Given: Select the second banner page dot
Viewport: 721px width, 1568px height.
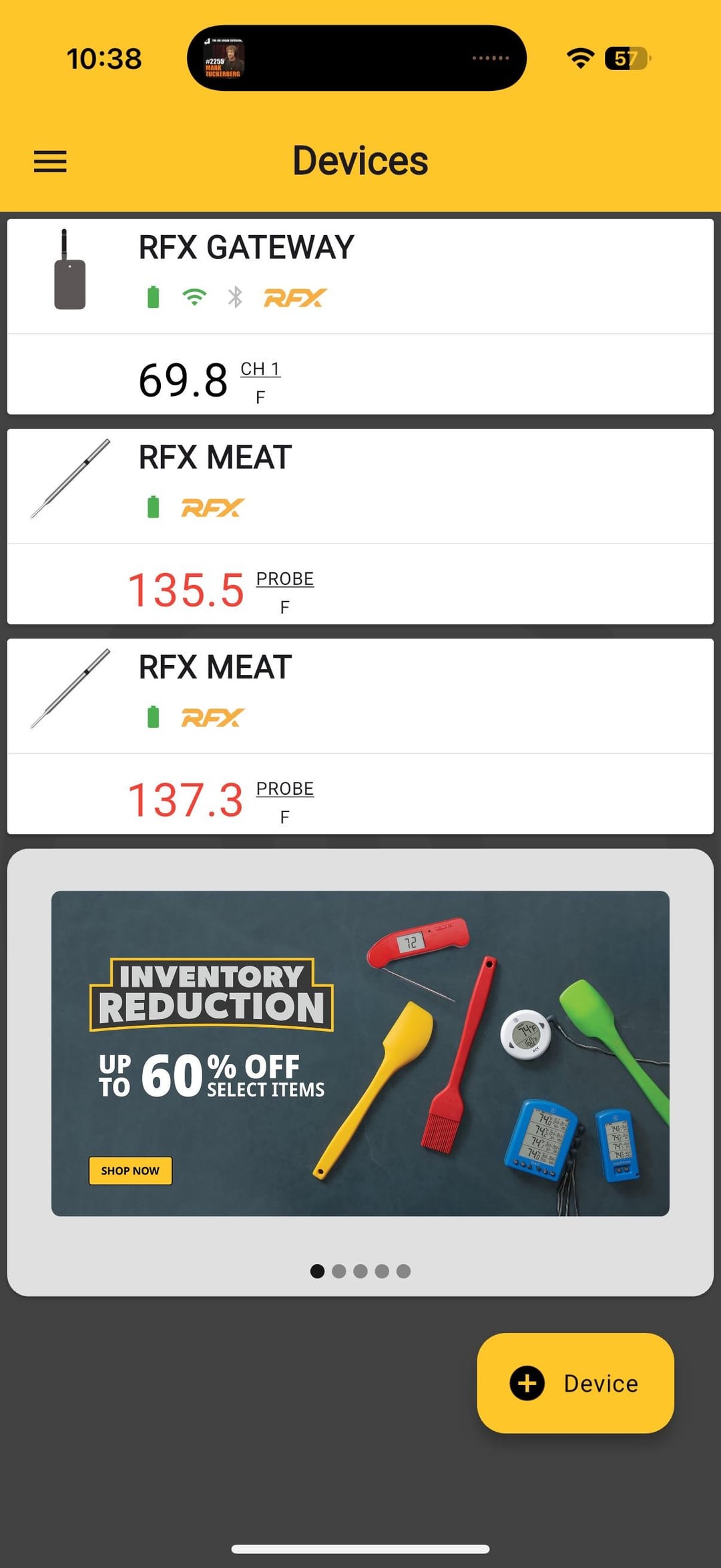Looking at the screenshot, I should [339, 1271].
